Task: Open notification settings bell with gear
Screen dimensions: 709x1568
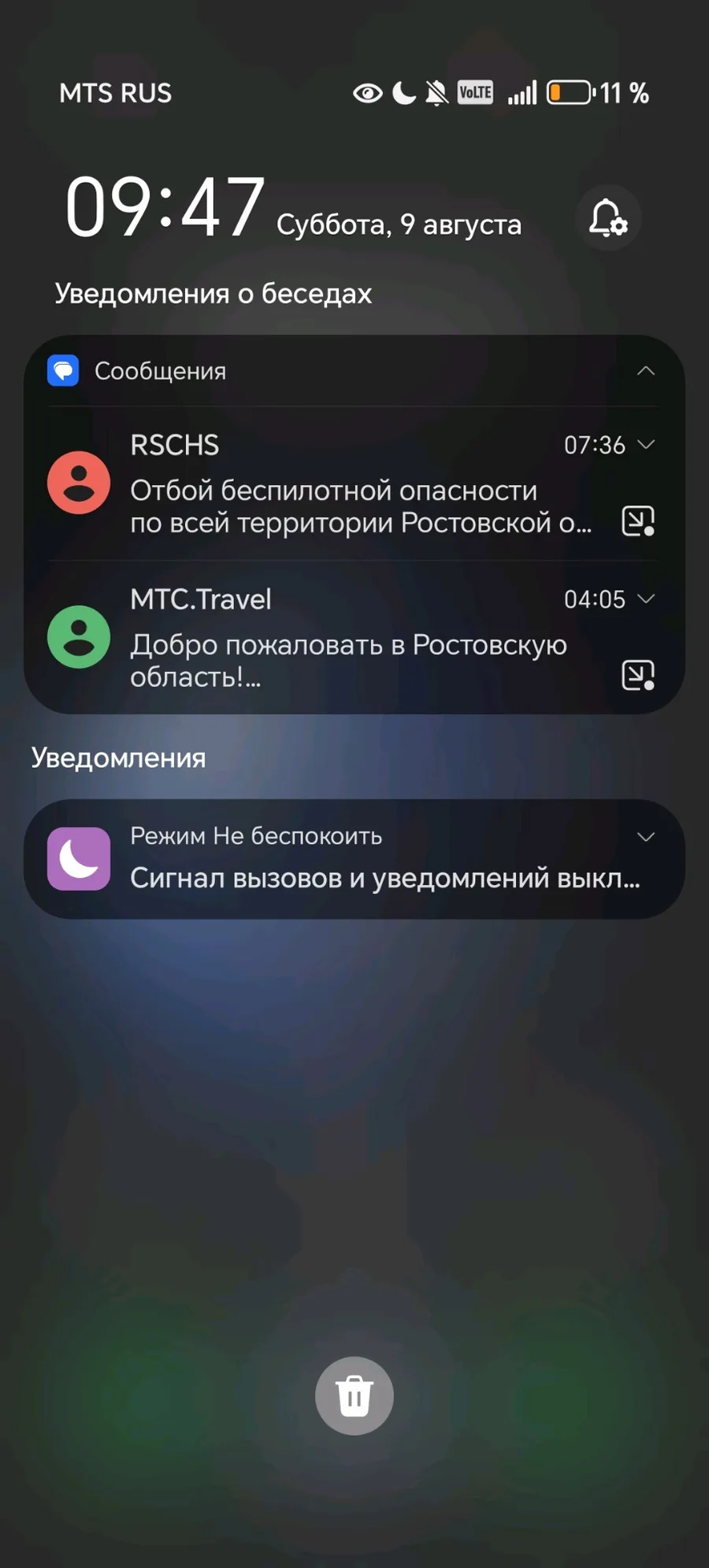Action: [607, 218]
